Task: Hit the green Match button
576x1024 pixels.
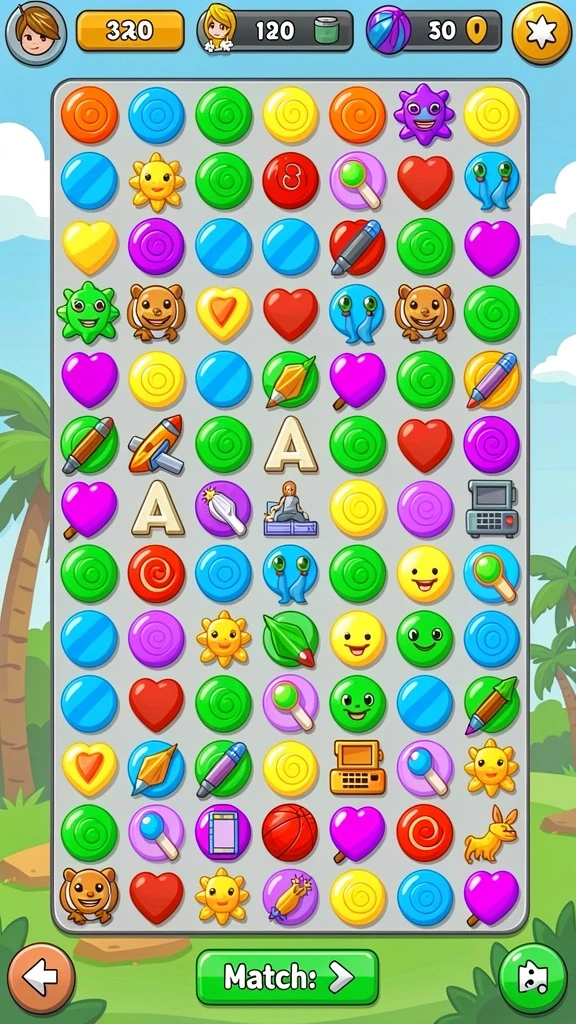Action: click(x=287, y=977)
